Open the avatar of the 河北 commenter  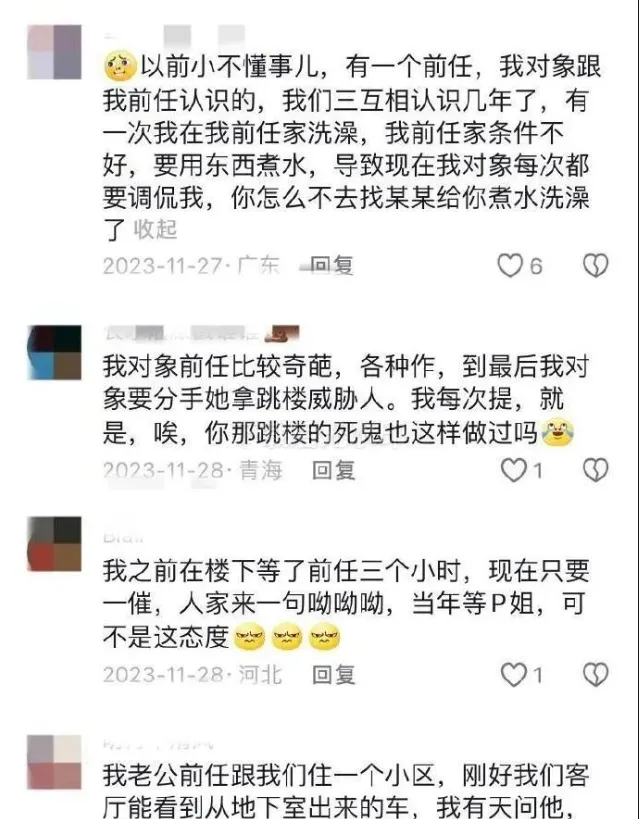coord(54,544)
